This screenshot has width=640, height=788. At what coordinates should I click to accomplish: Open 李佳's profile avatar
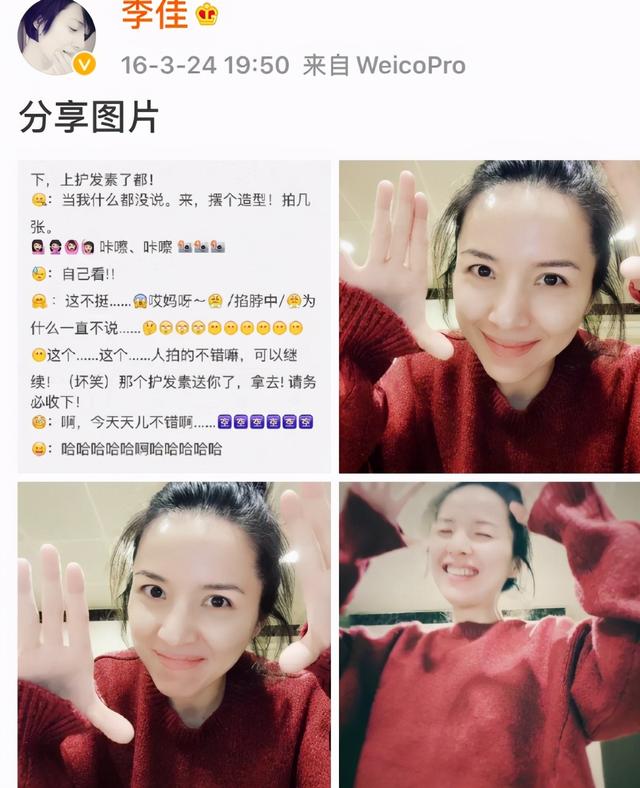pos(56,38)
